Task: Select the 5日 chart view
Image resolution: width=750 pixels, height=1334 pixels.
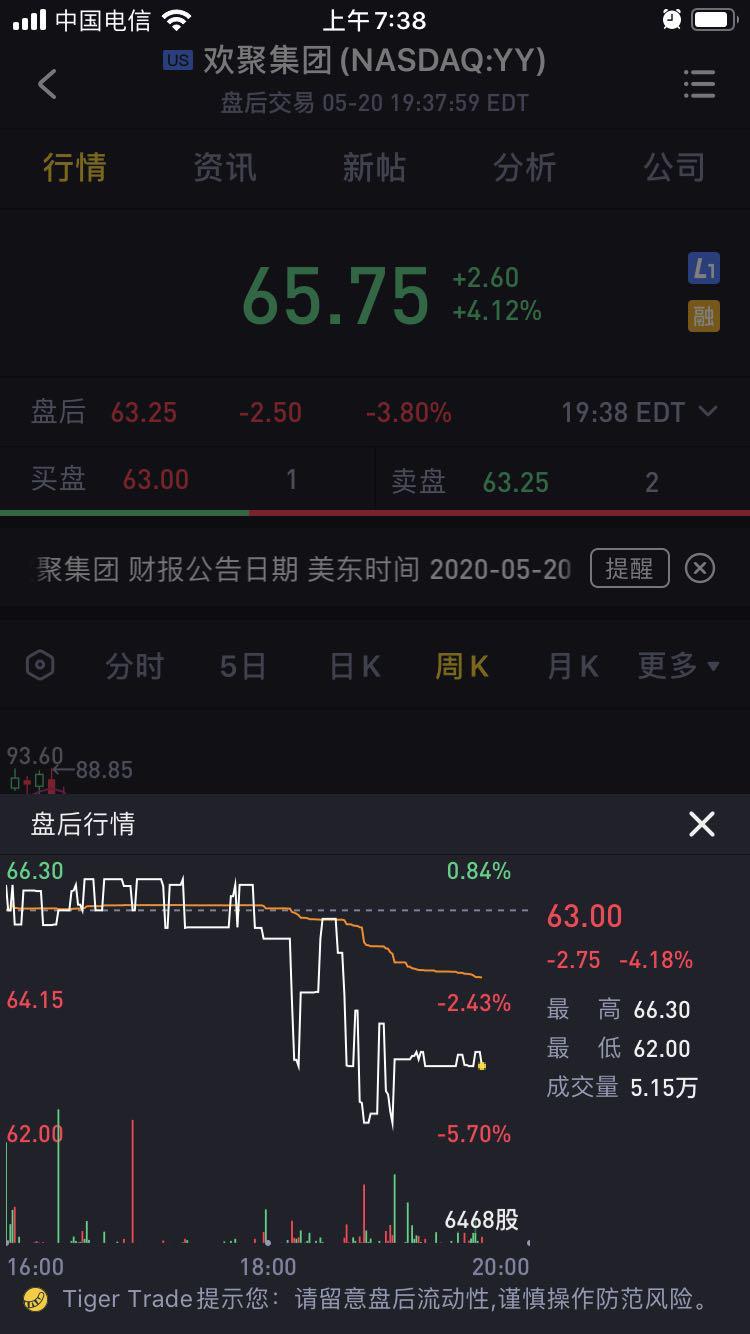Action: coord(243,666)
